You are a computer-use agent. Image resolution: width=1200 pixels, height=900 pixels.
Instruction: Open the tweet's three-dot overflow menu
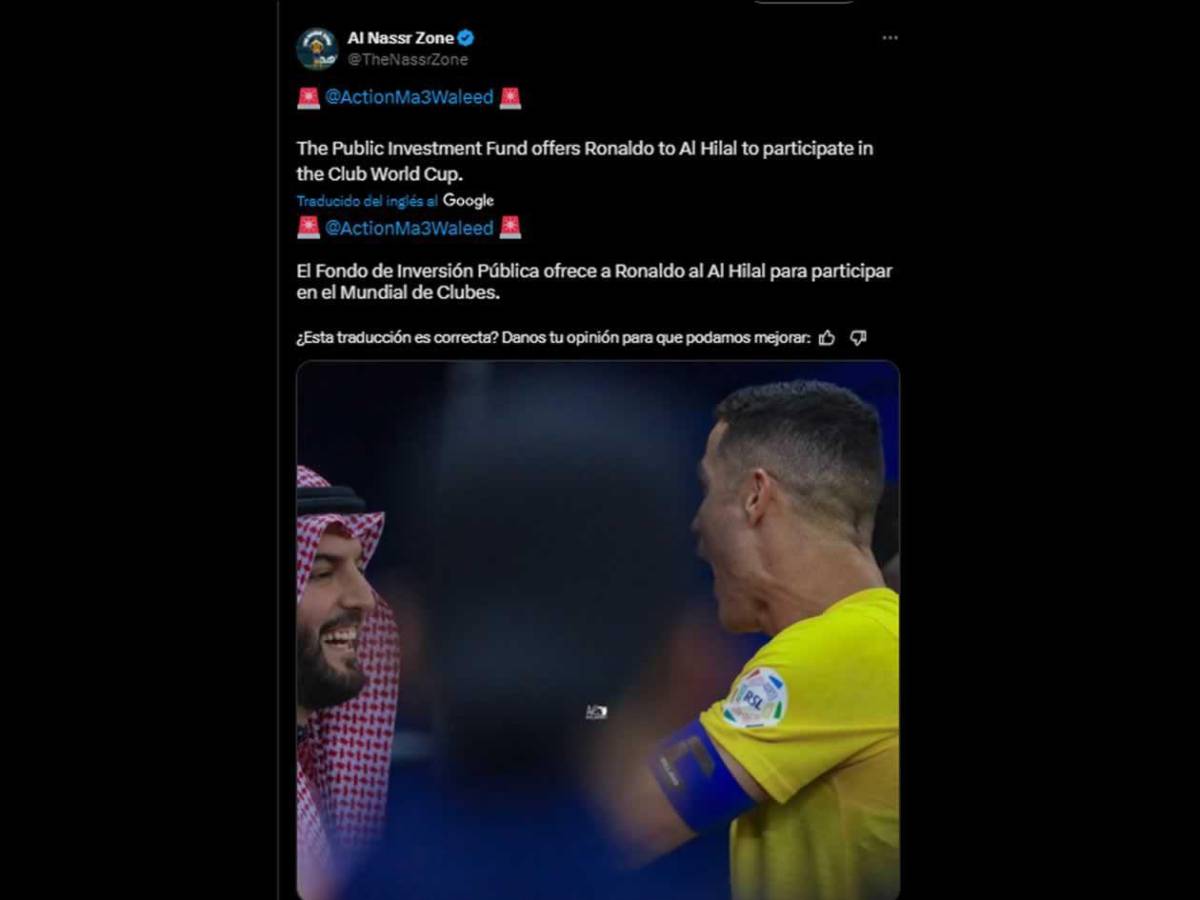889,38
